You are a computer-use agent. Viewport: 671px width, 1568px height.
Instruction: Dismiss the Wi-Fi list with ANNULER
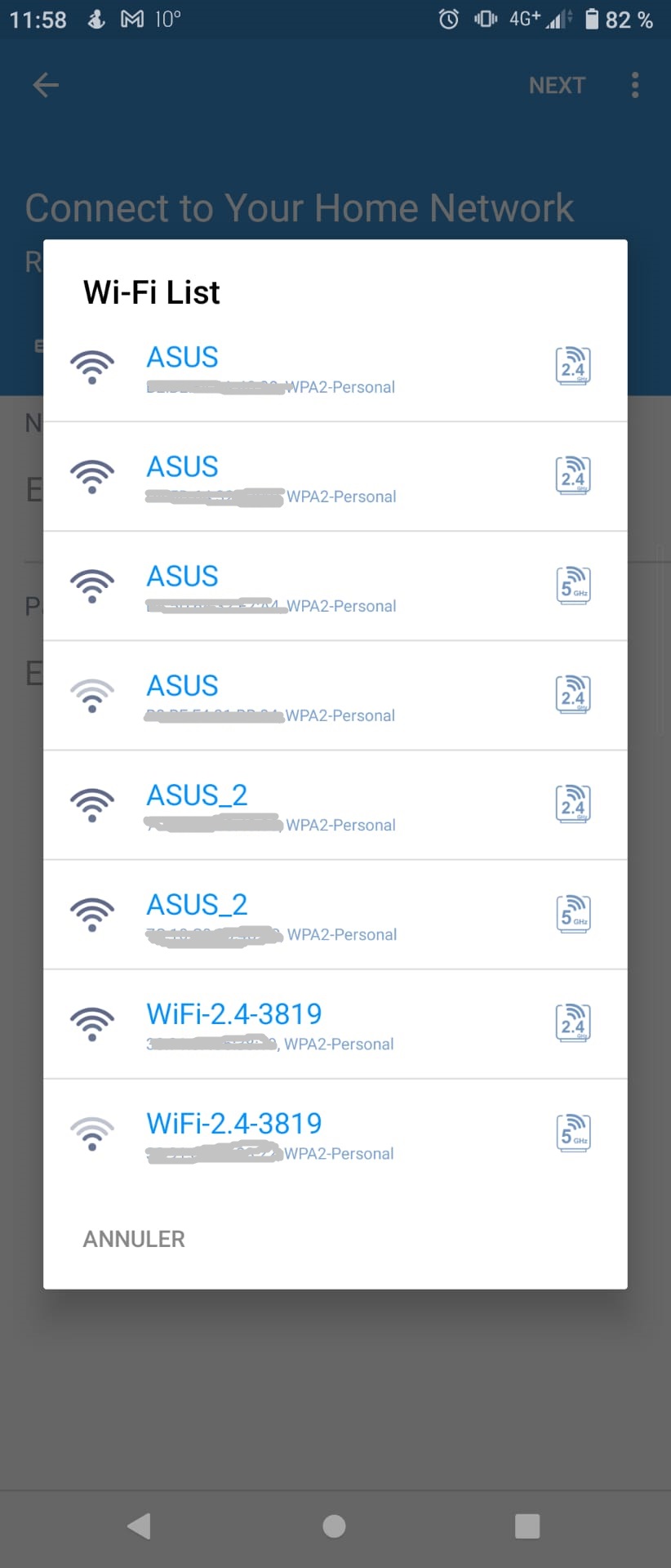tap(134, 1239)
